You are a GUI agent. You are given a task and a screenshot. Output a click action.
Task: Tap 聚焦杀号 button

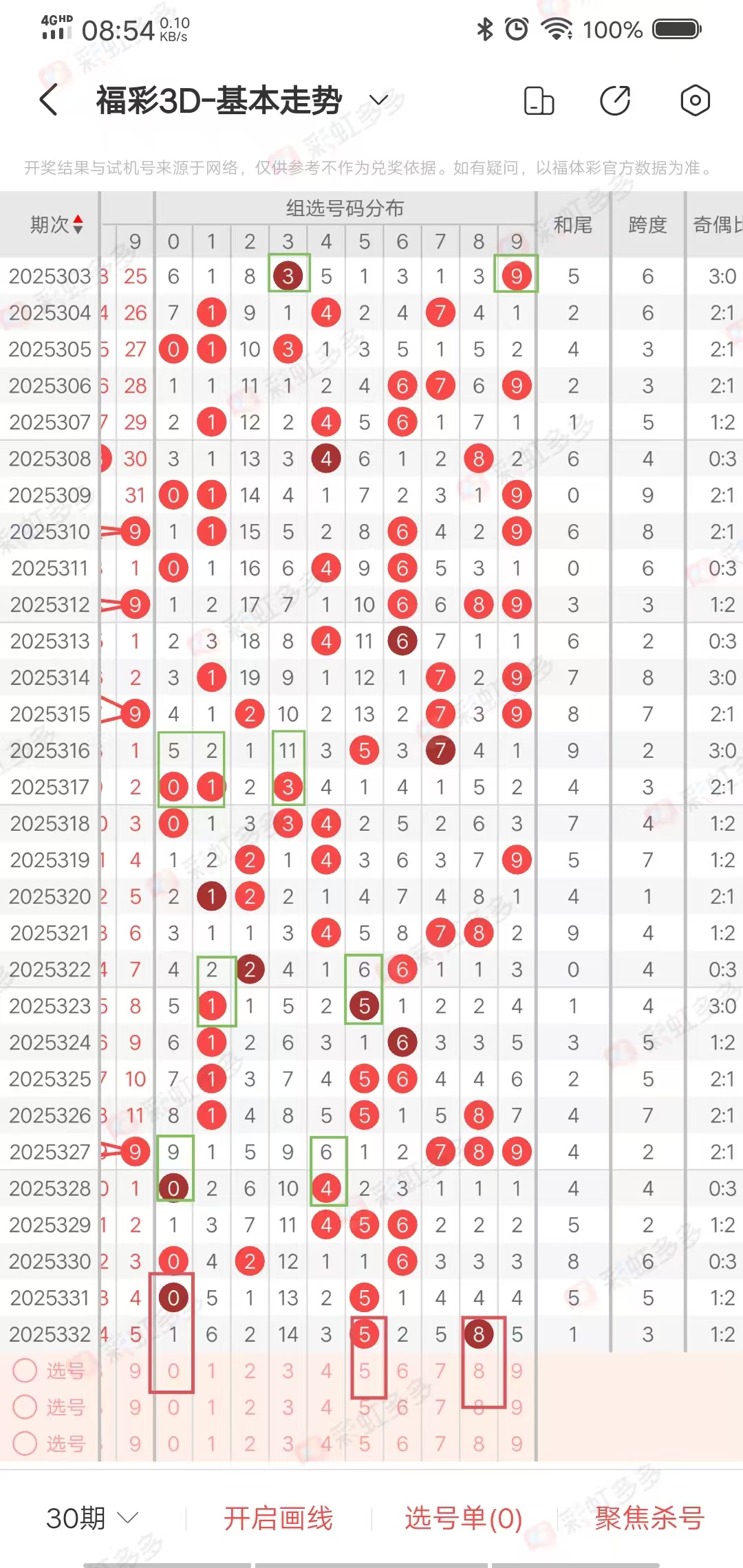(649, 1518)
